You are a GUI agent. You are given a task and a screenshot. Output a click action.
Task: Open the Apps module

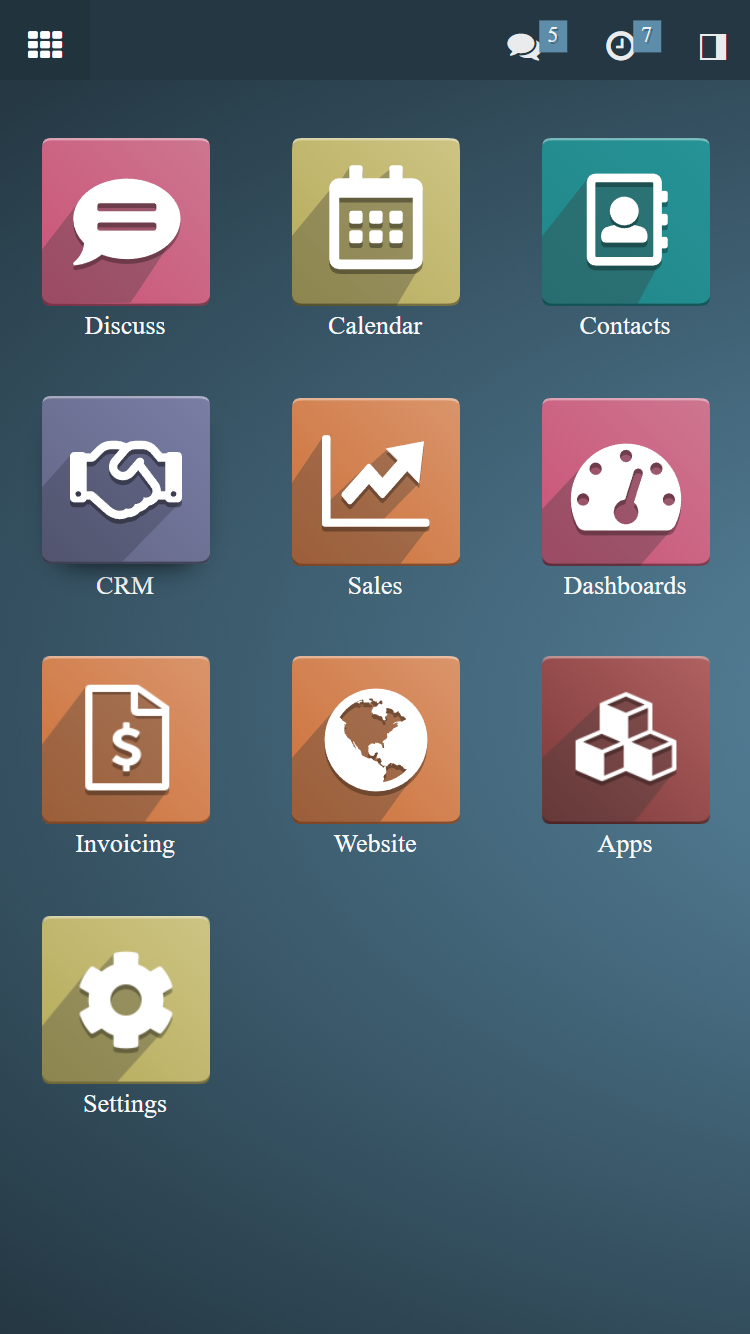[626, 739]
